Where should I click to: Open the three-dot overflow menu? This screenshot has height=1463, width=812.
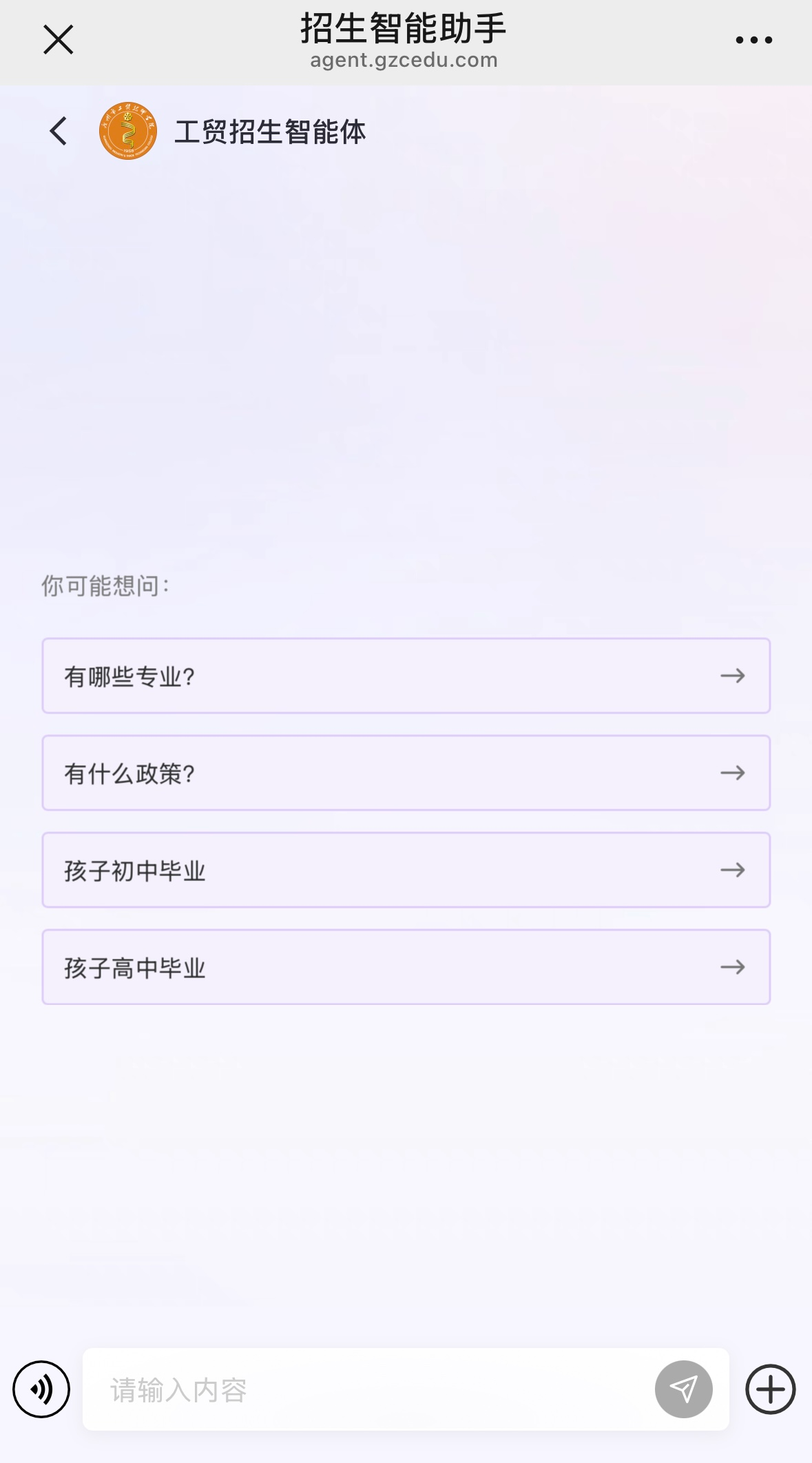tap(753, 41)
